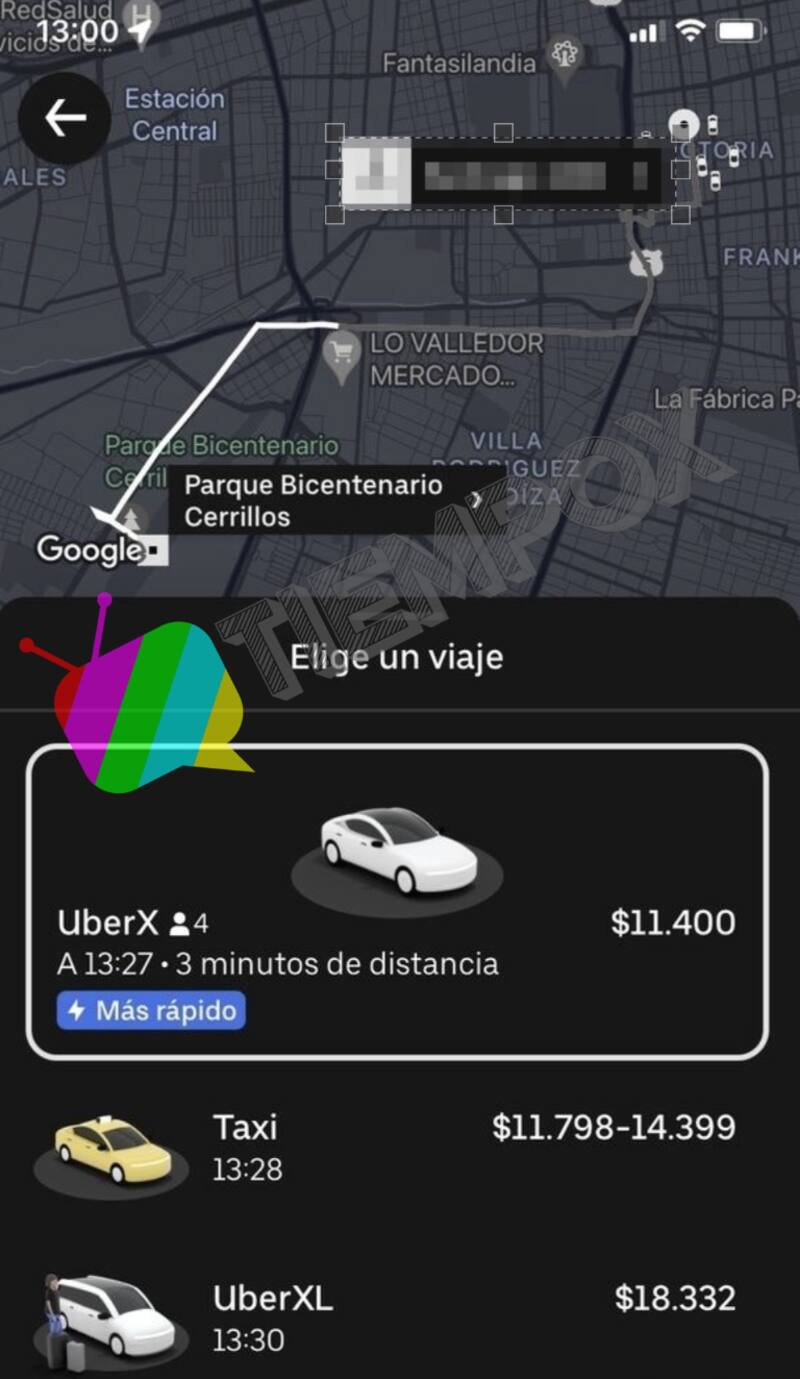
Task: Select the UberX ride option
Action: [397, 901]
